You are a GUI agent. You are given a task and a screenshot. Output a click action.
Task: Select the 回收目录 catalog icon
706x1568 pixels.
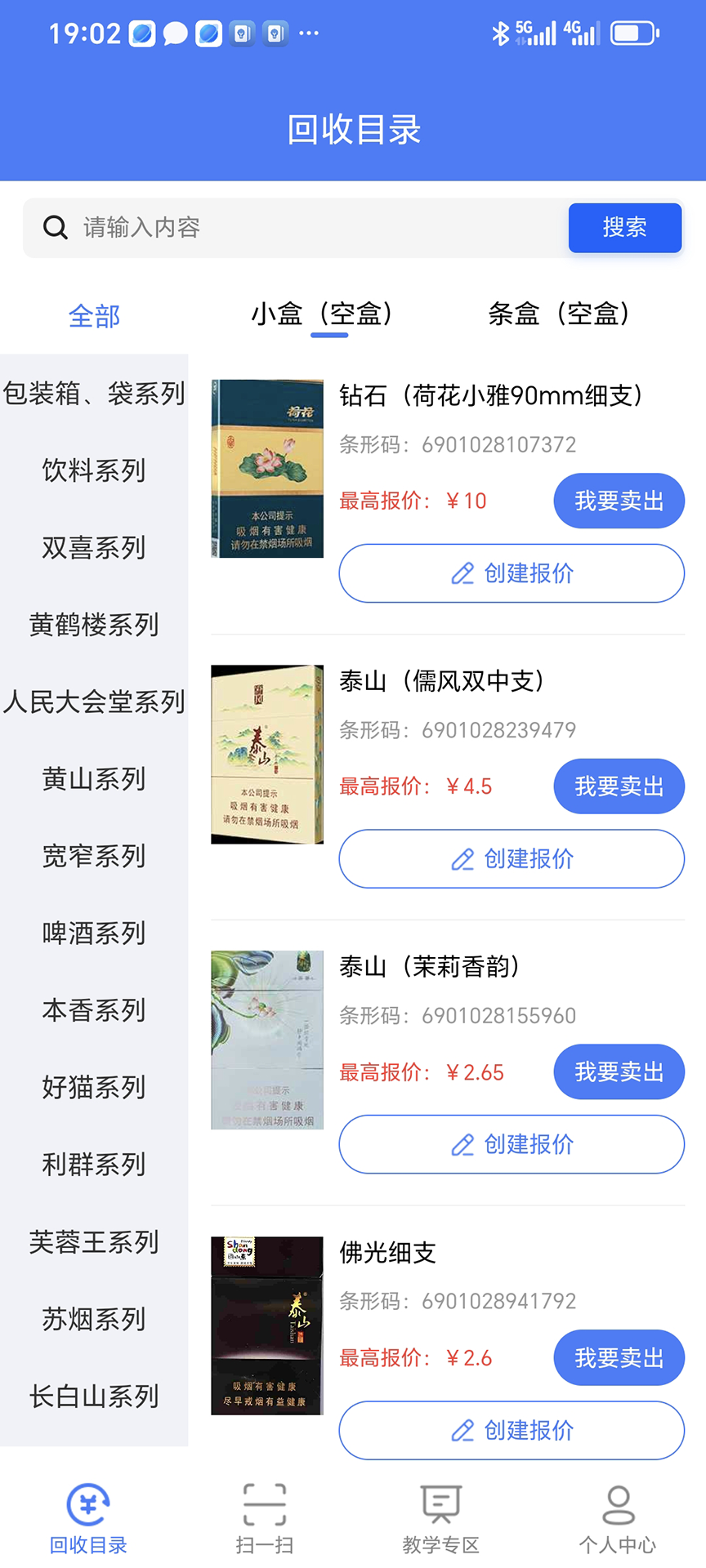click(88, 1505)
